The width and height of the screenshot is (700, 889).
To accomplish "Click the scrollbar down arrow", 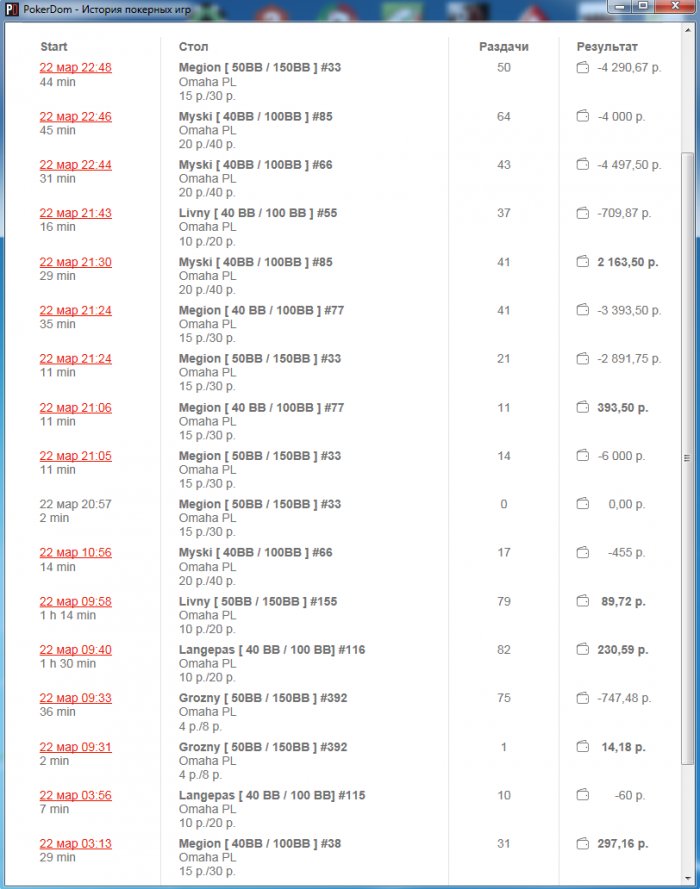I will click(x=687, y=880).
